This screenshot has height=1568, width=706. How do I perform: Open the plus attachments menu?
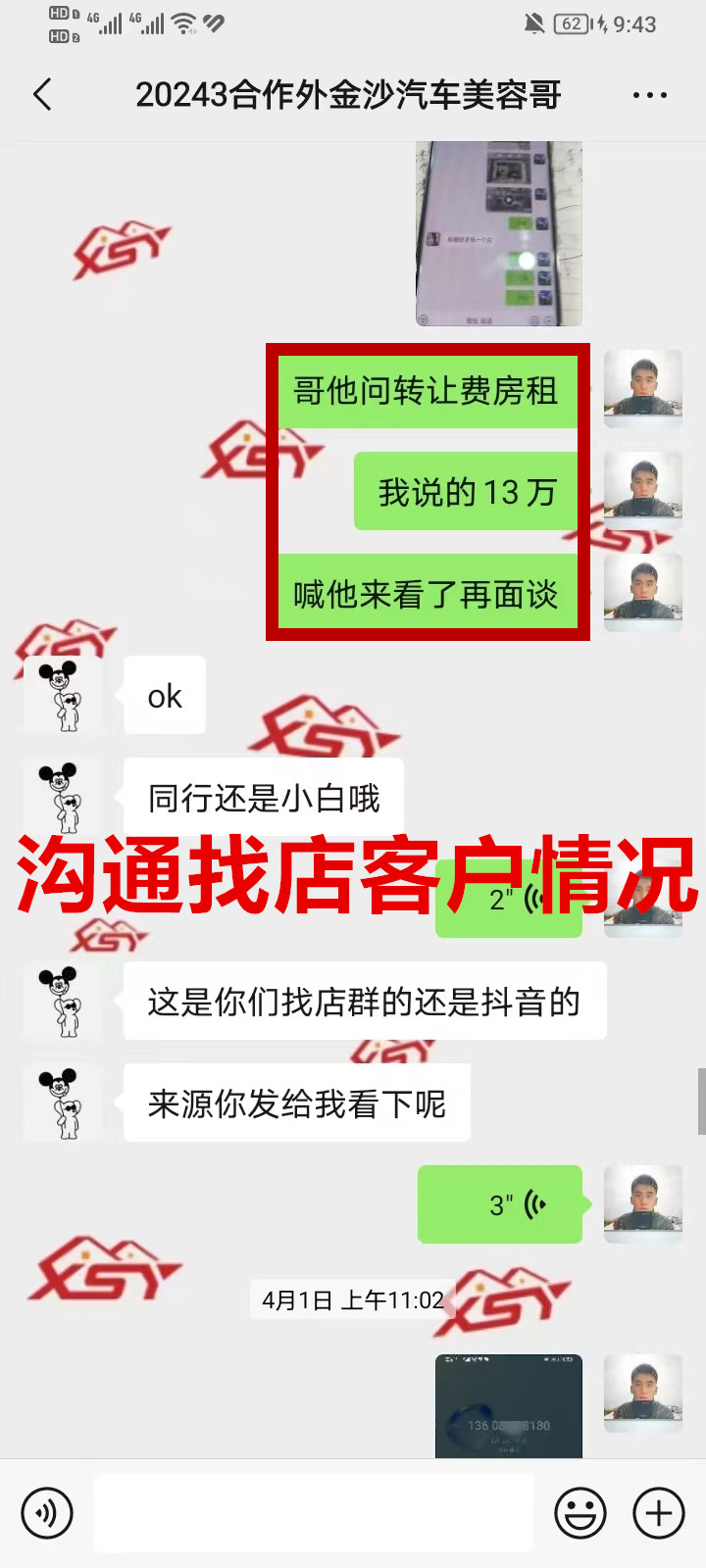click(658, 1512)
